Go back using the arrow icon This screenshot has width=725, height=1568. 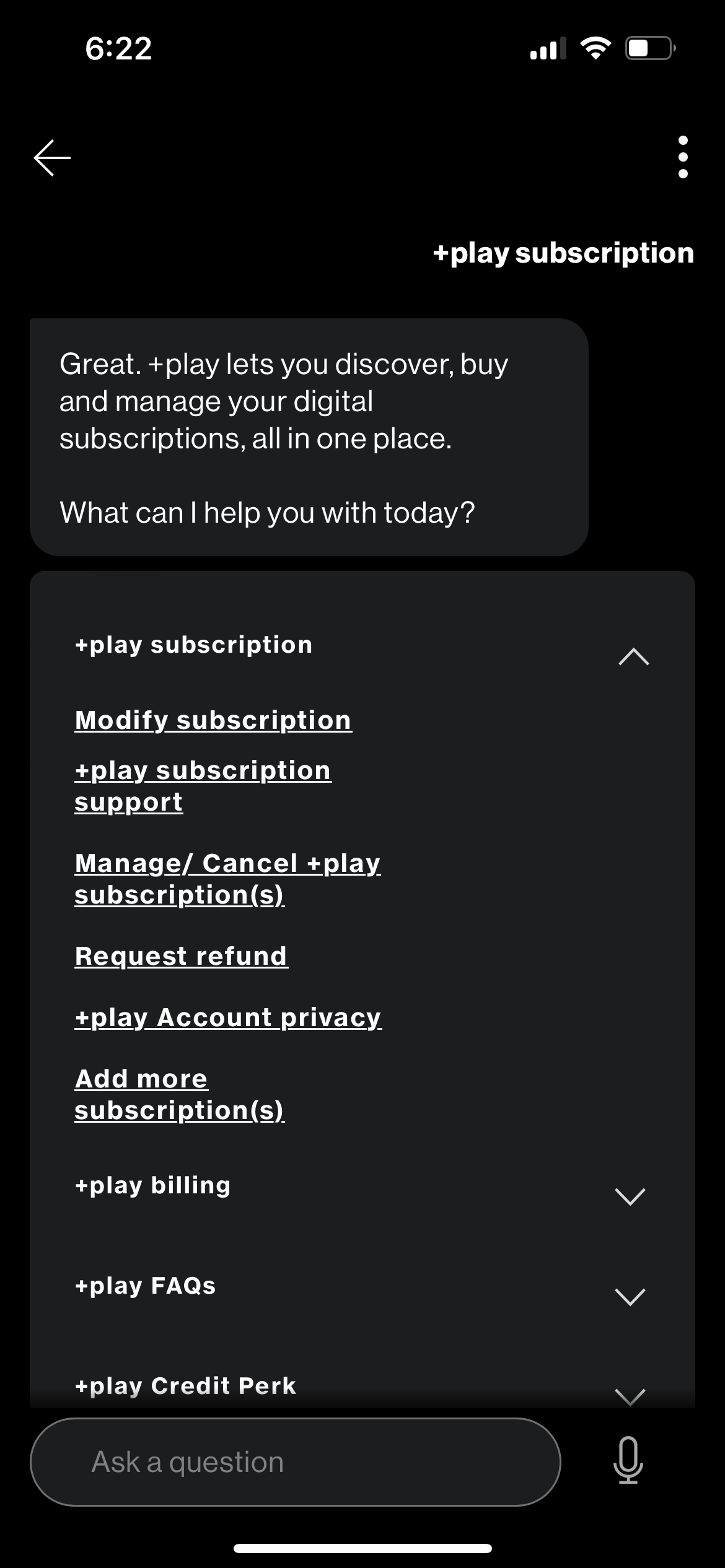(52, 157)
